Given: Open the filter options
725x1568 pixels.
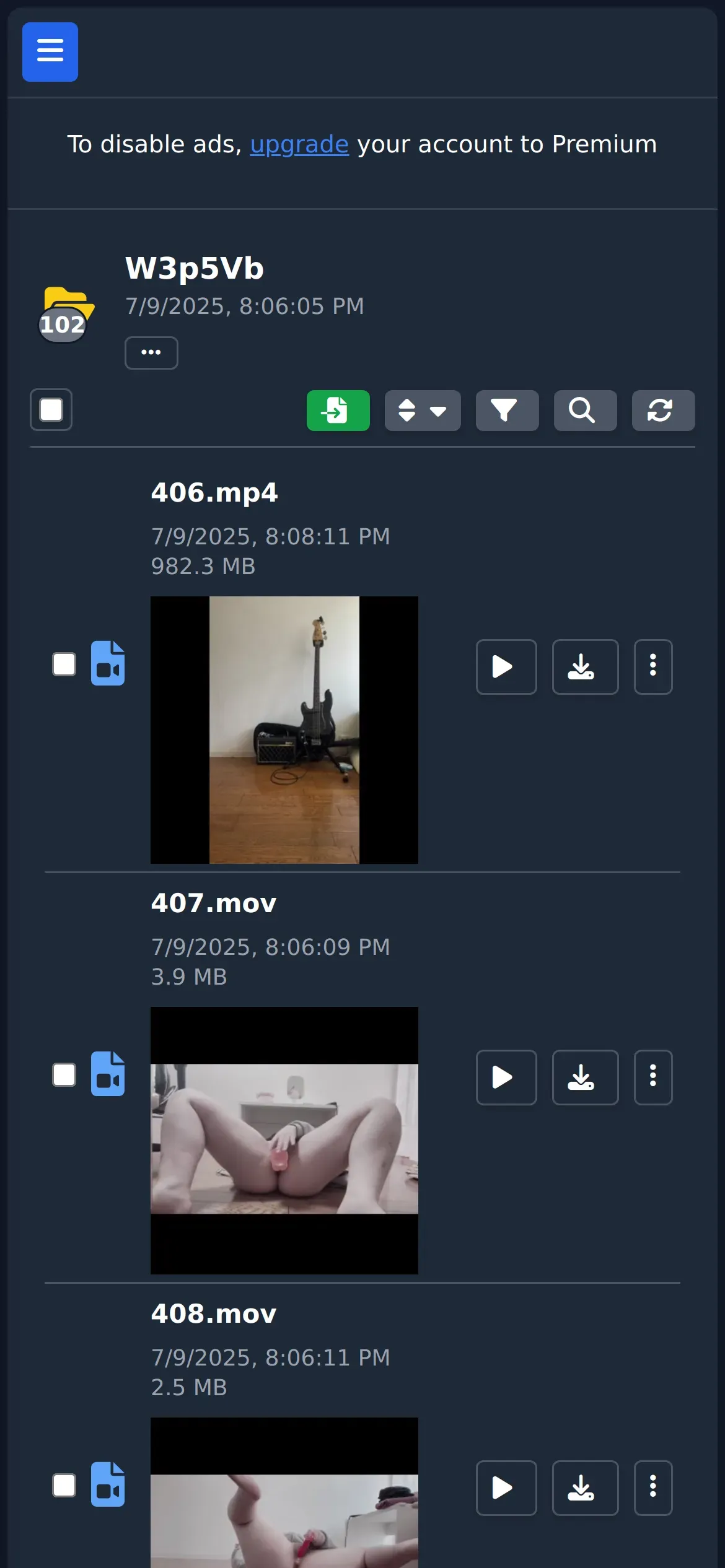Looking at the screenshot, I should (x=507, y=411).
